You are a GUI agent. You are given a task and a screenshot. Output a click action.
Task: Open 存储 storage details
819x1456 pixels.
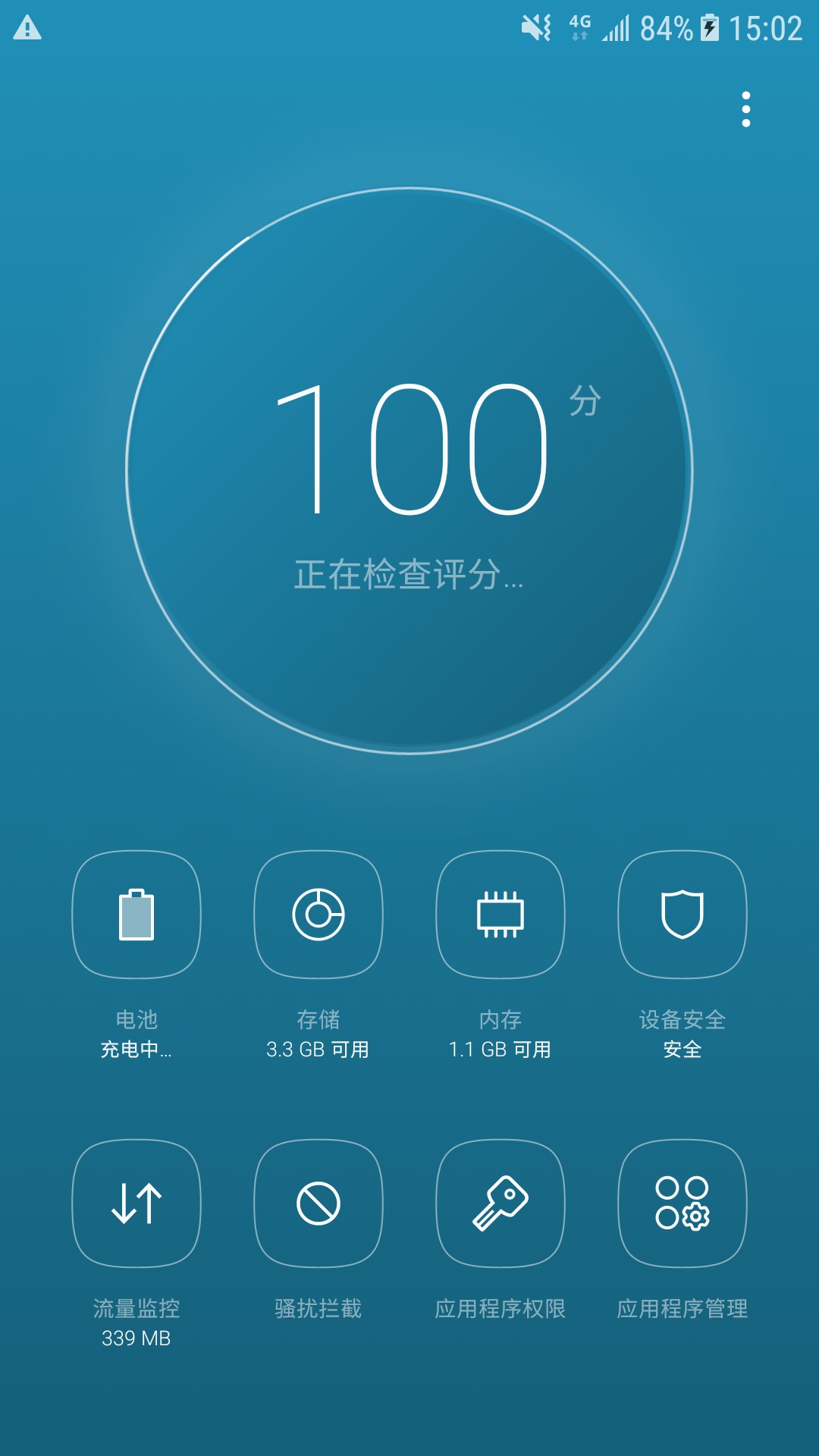[x=318, y=915]
